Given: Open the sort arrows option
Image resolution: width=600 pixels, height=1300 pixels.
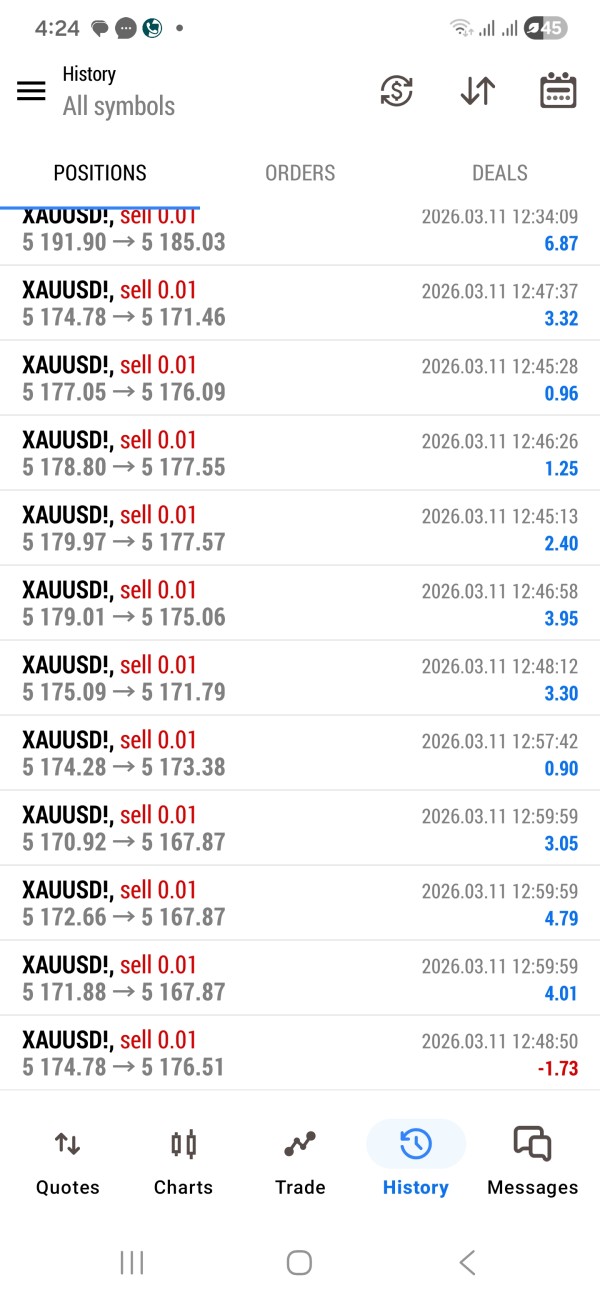Looking at the screenshot, I should pyautogui.click(x=477, y=91).
